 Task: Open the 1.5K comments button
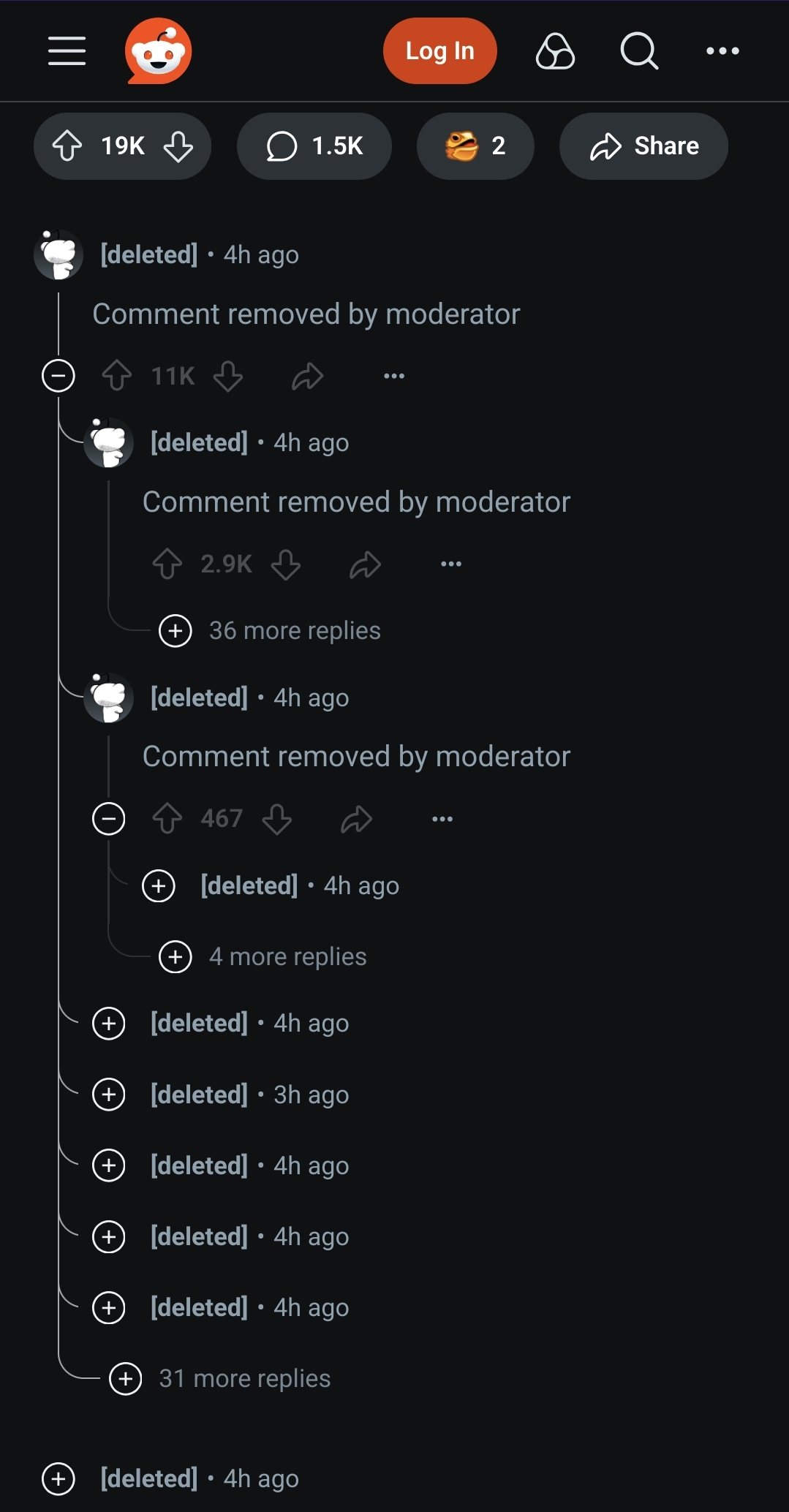point(314,146)
